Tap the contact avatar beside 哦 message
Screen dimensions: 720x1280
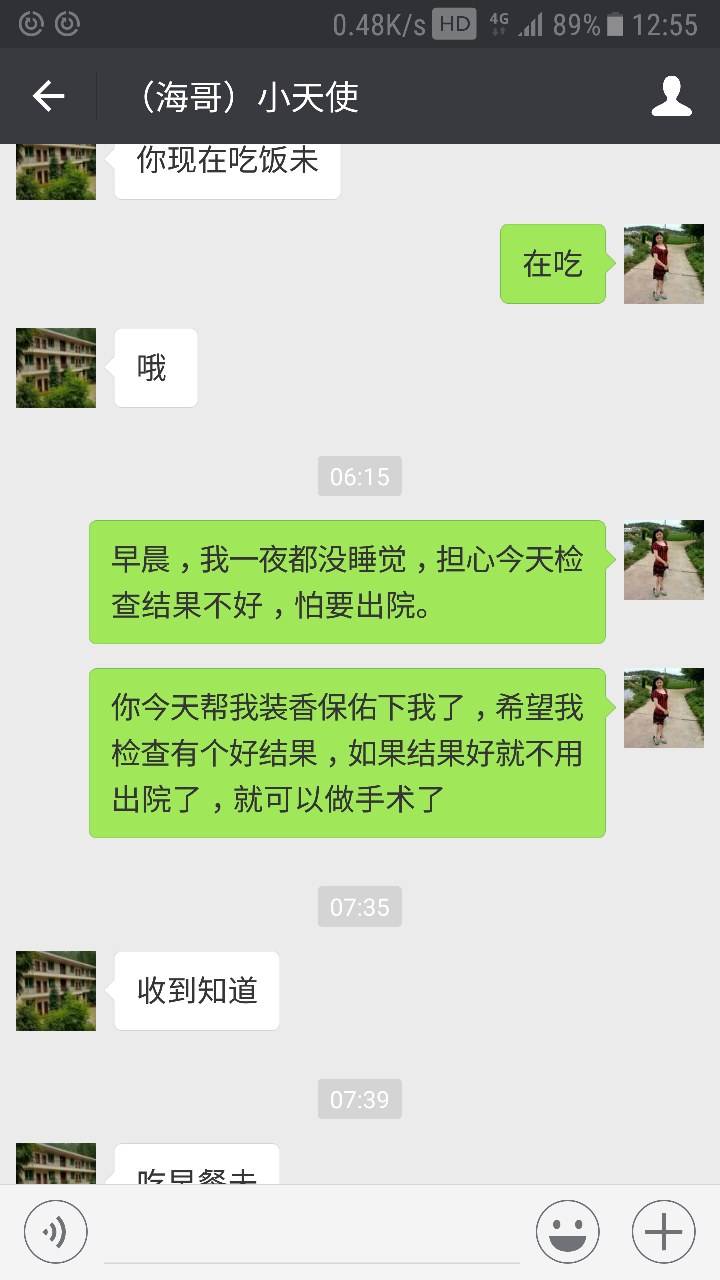click(56, 368)
